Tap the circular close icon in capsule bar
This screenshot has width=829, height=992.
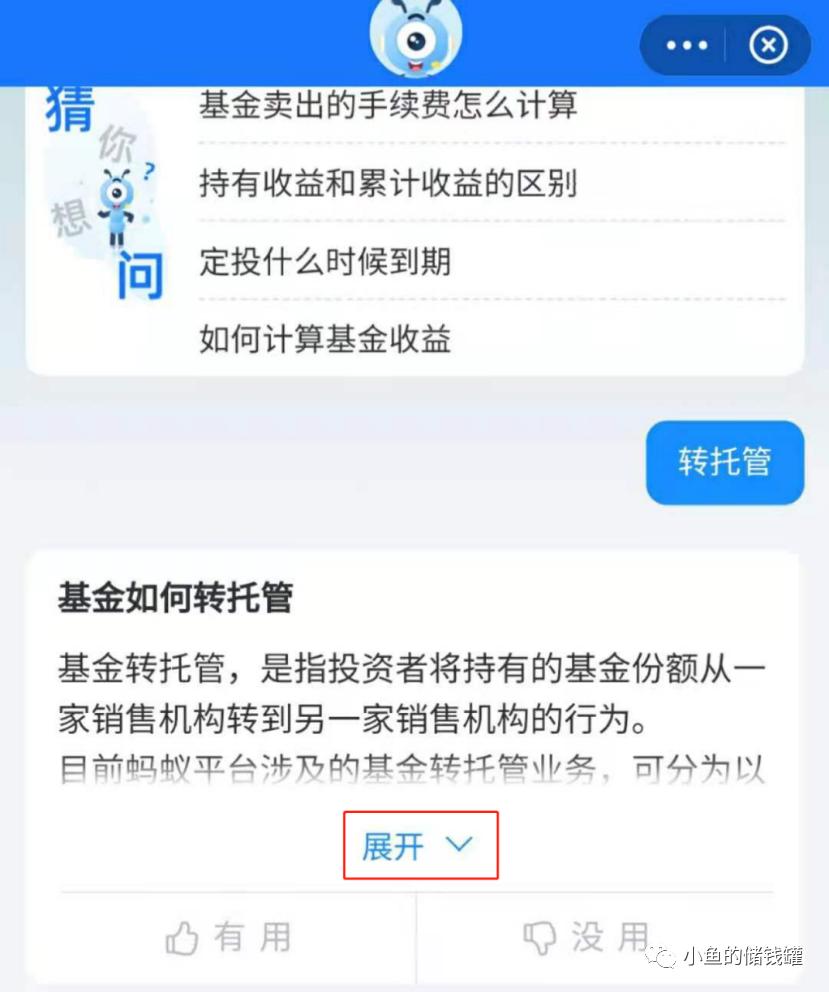[767, 45]
